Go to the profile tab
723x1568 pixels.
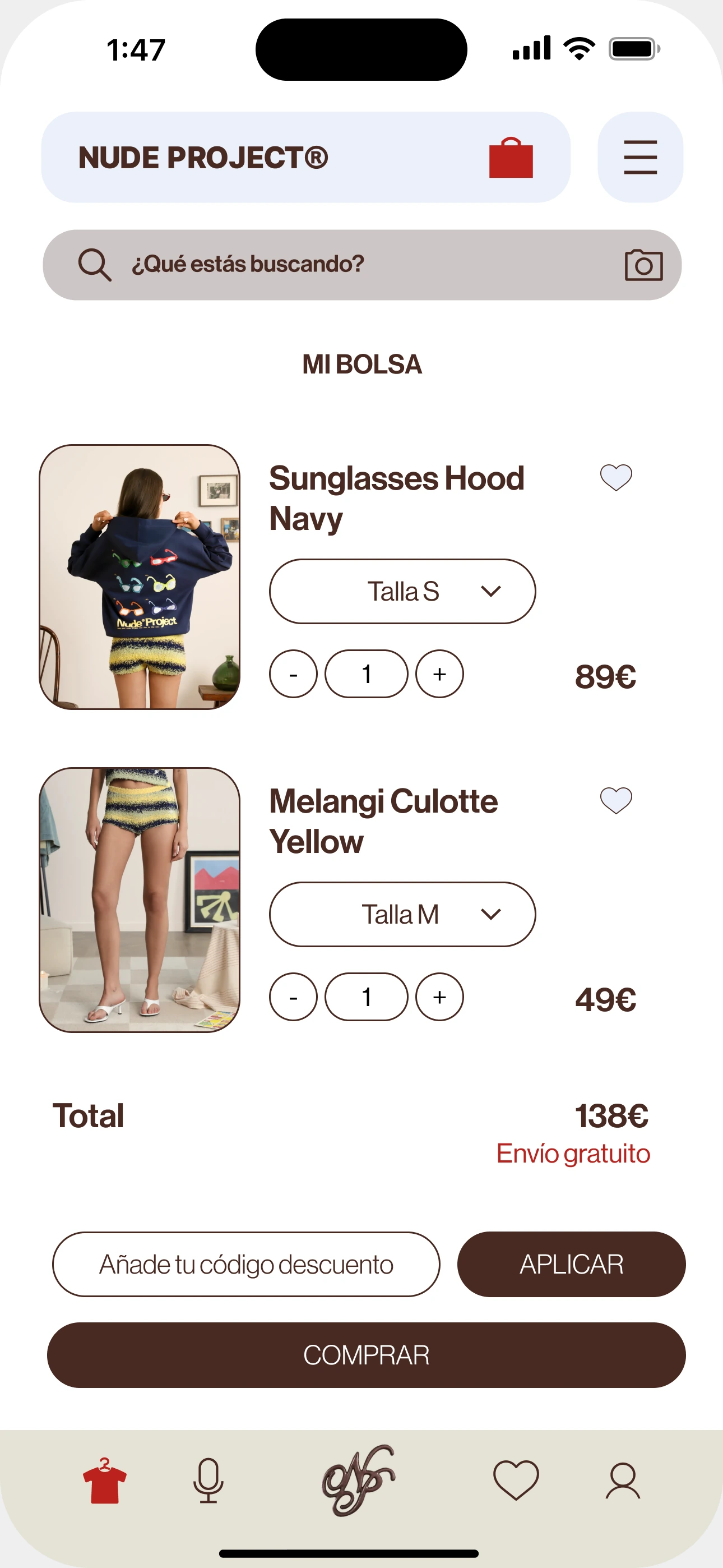pyautogui.click(x=623, y=1481)
